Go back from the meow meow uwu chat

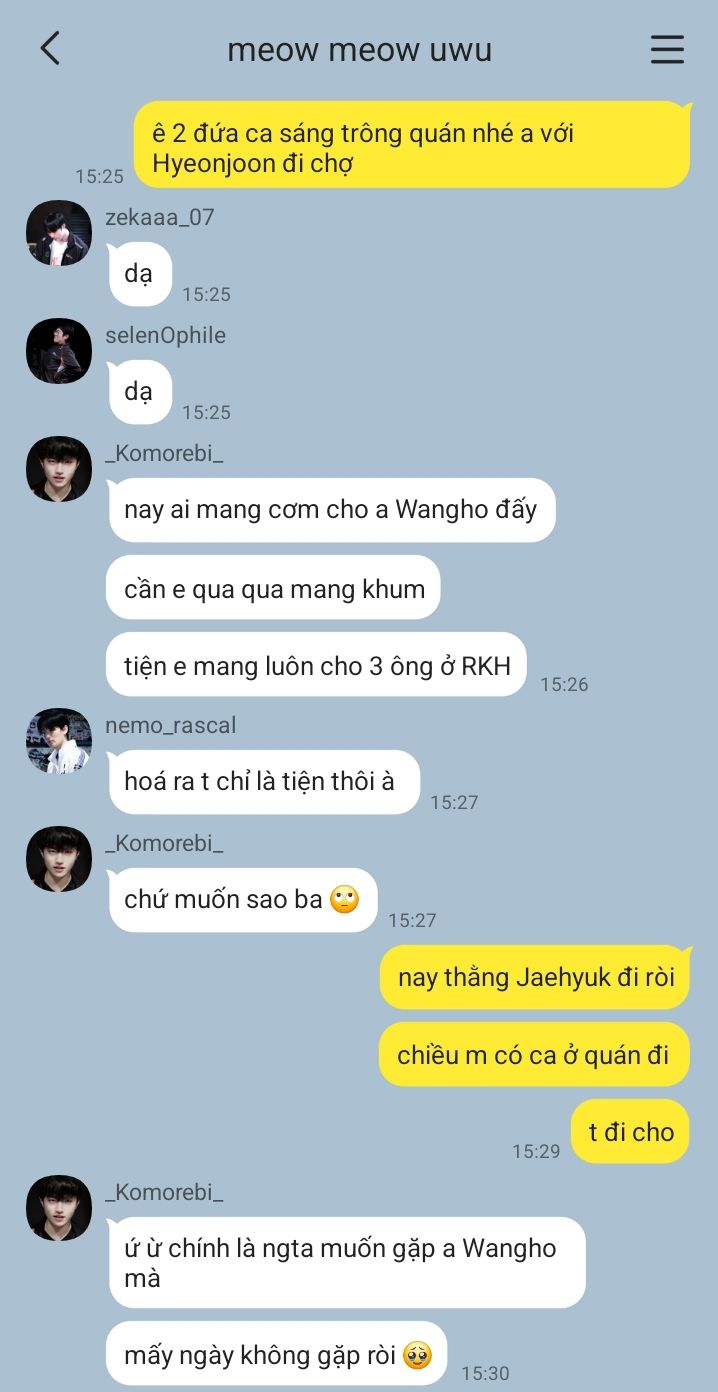tap(50, 49)
